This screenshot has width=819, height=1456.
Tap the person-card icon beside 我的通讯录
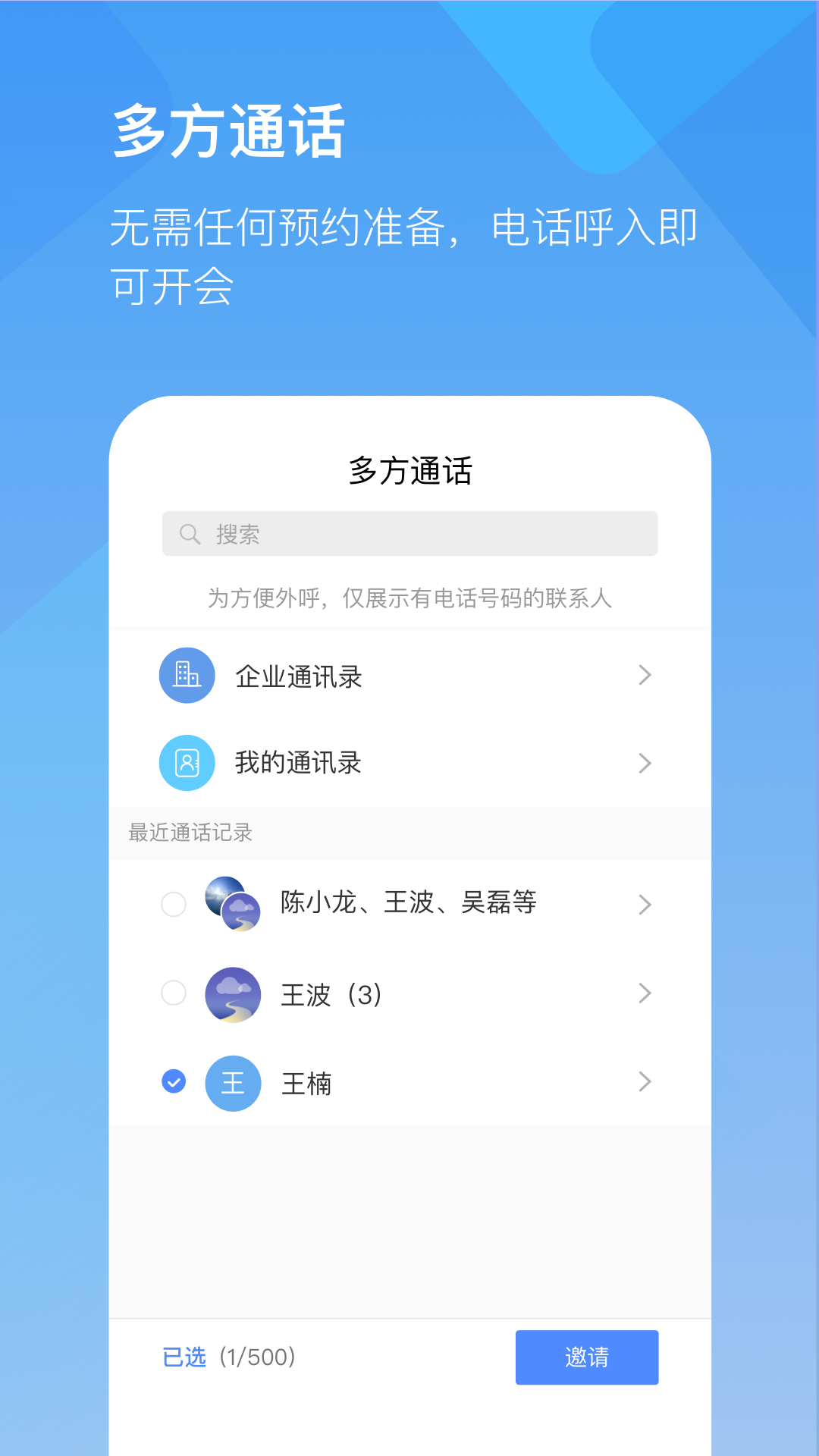coord(187,763)
